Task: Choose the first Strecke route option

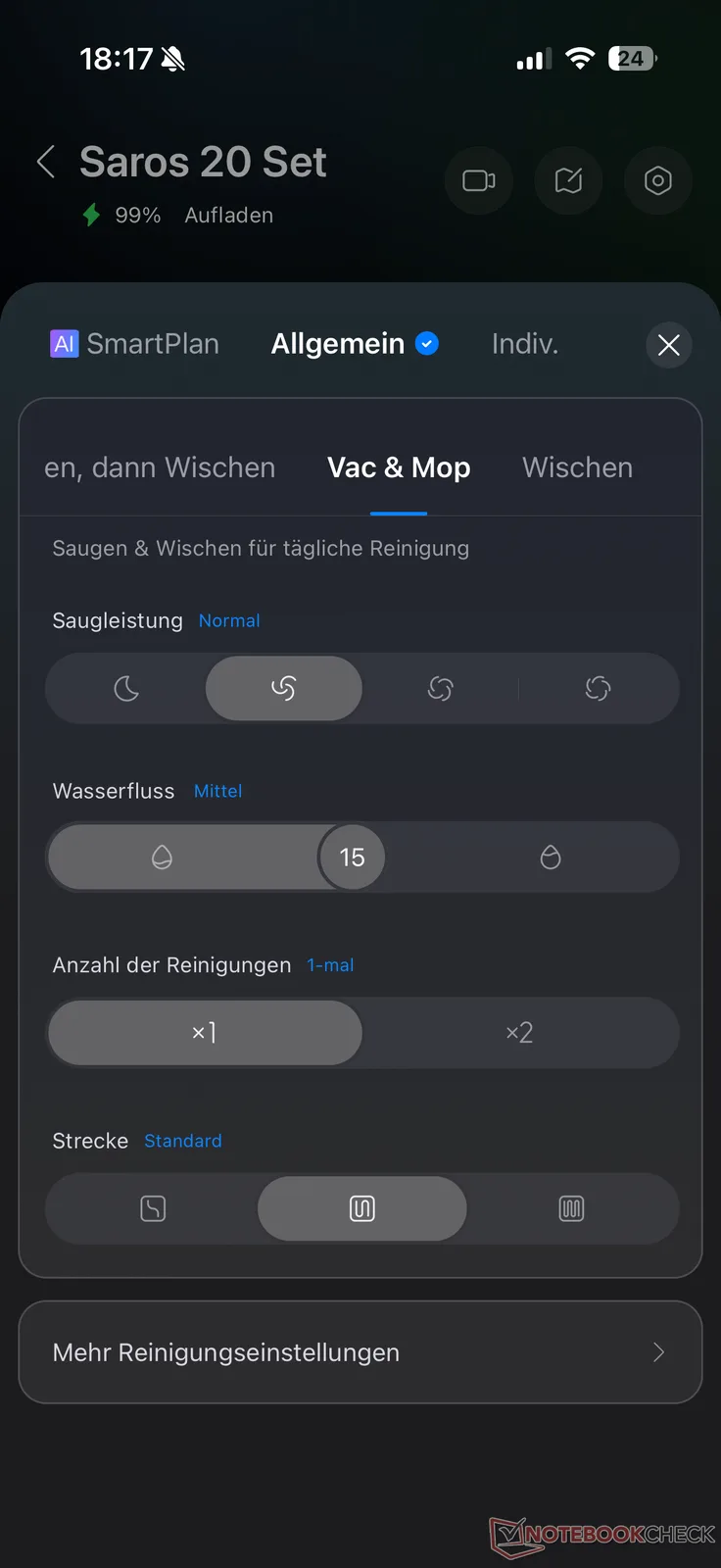Action: (x=153, y=1209)
